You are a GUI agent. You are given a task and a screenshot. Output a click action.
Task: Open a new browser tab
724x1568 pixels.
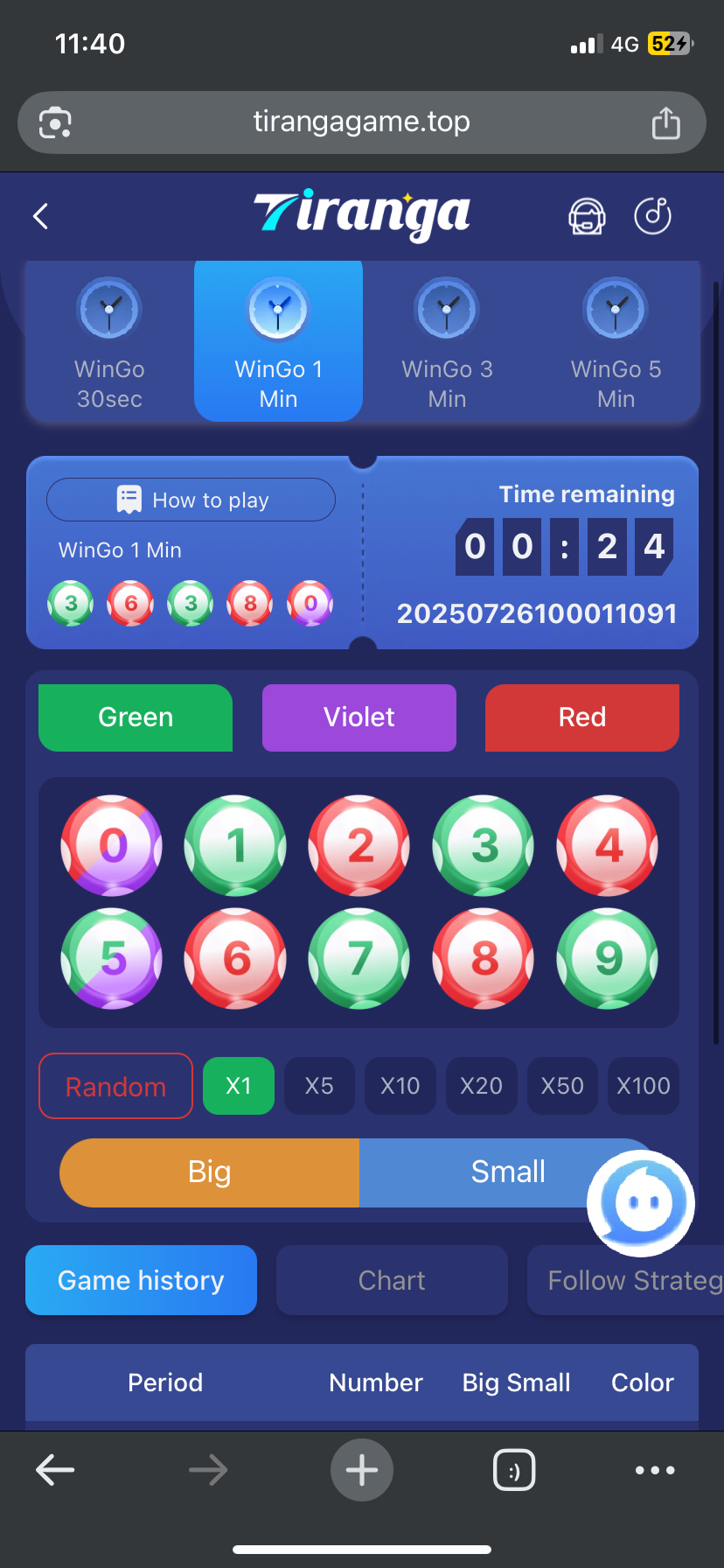point(361,1470)
